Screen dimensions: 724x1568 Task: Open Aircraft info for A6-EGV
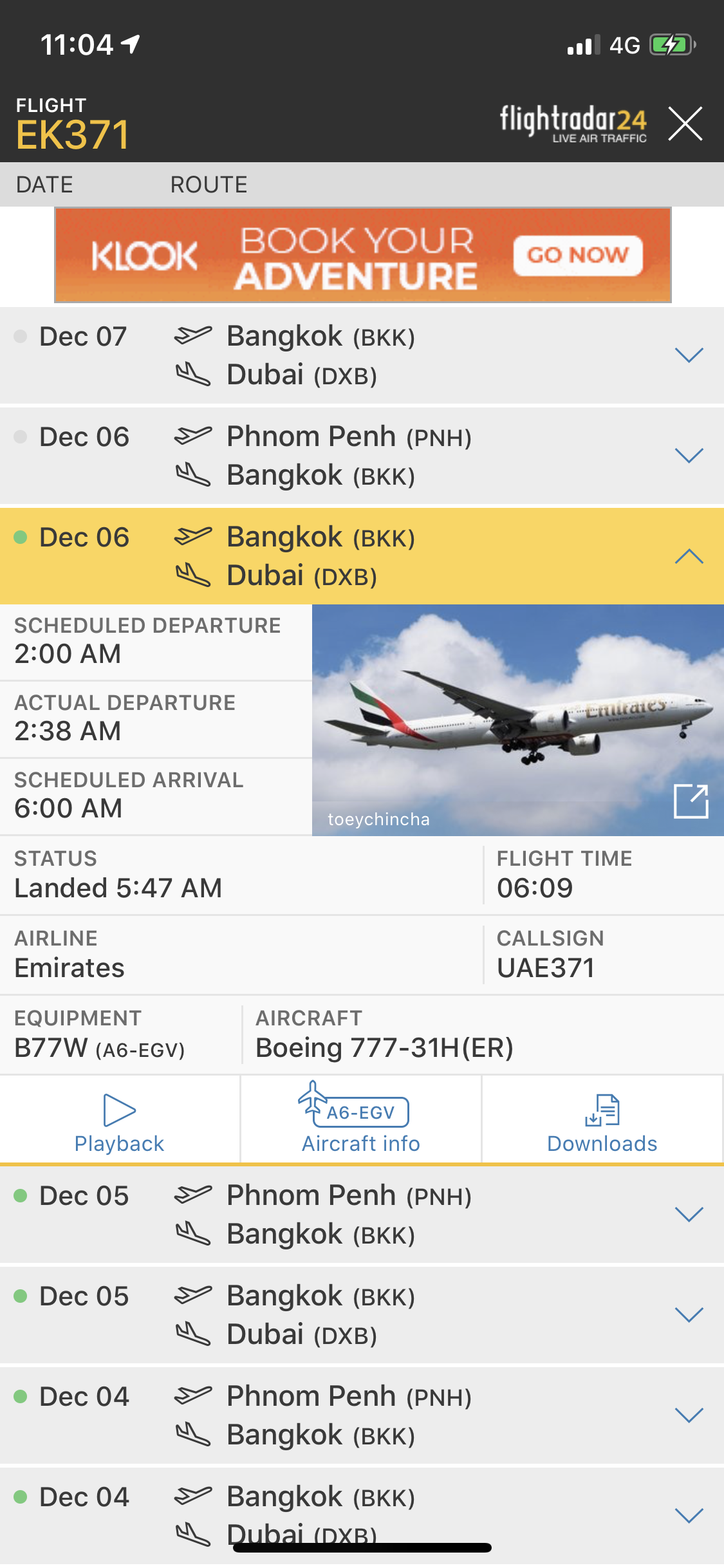361,1123
